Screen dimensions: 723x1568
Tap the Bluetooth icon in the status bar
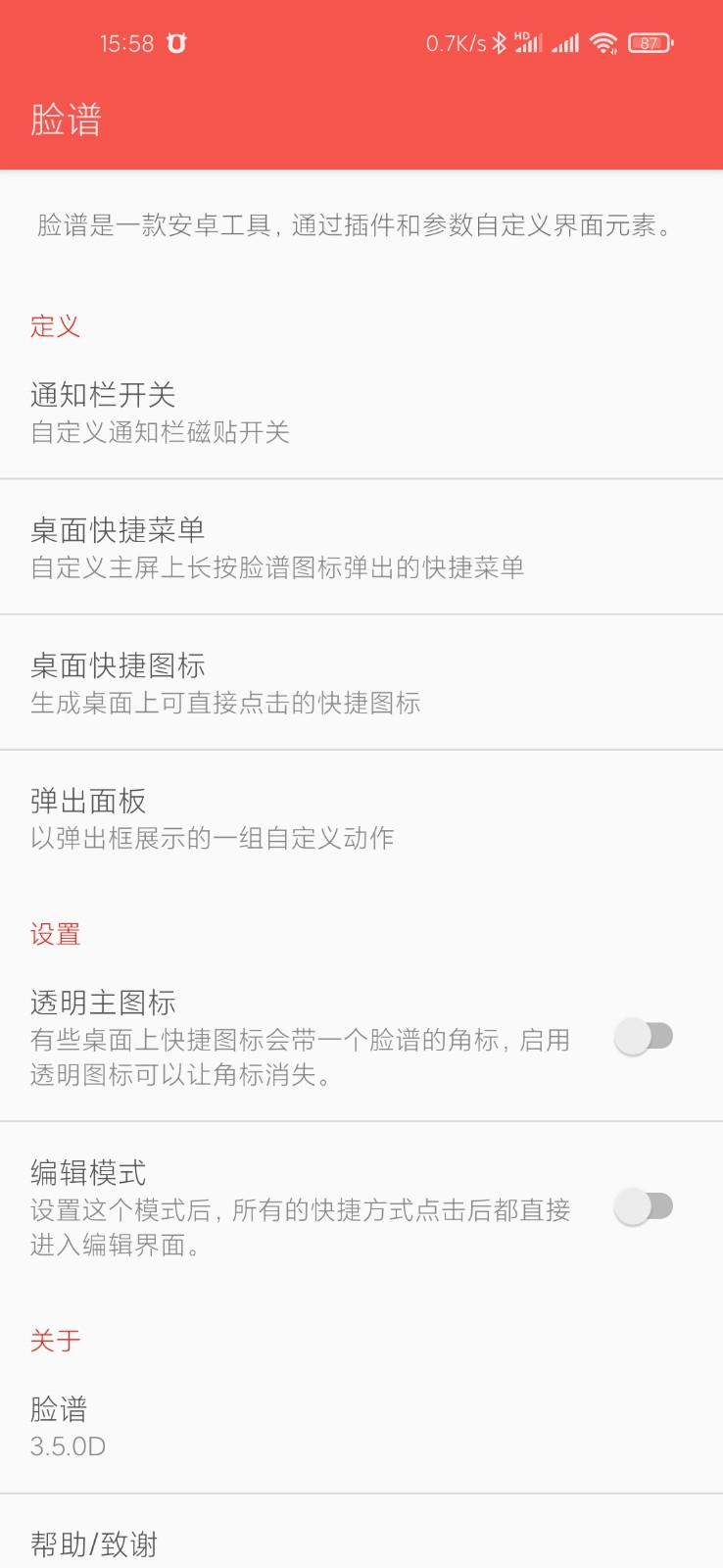[x=503, y=41]
